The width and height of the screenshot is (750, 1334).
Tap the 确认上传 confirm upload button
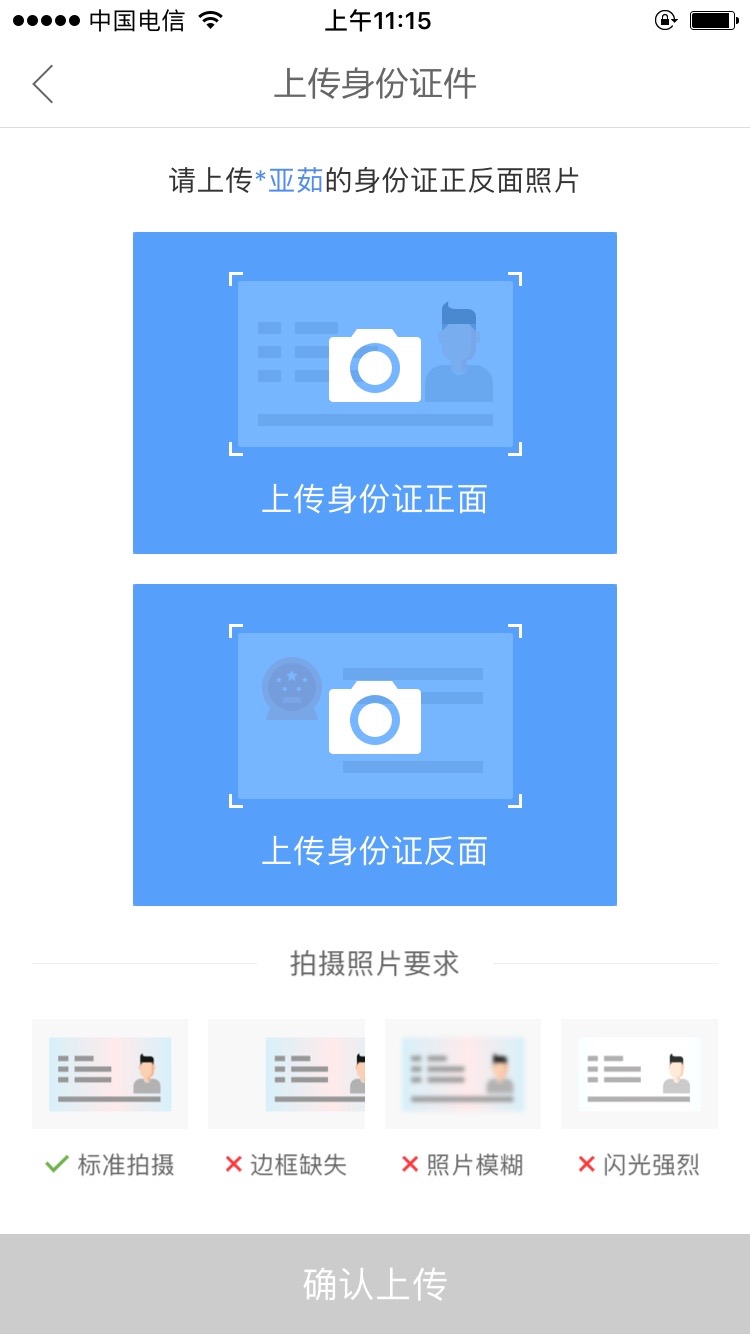click(x=375, y=1284)
